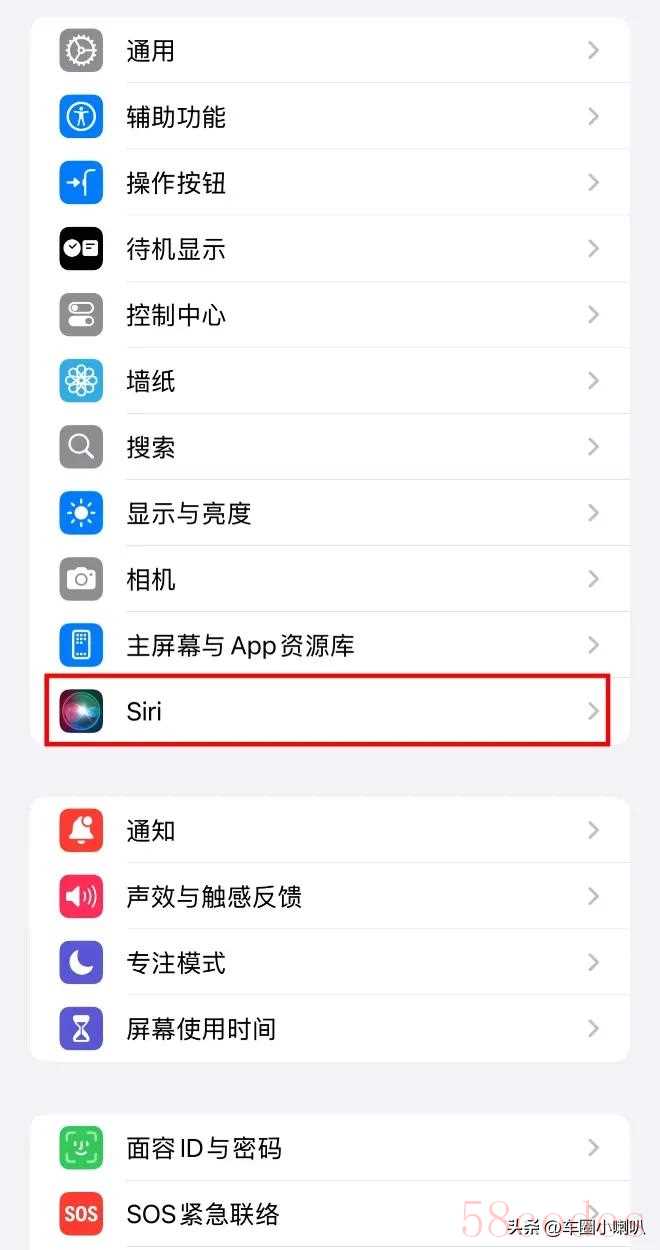660x1250 pixels.
Task: Open SOS 紧急联络 settings
Action: 330,1214
